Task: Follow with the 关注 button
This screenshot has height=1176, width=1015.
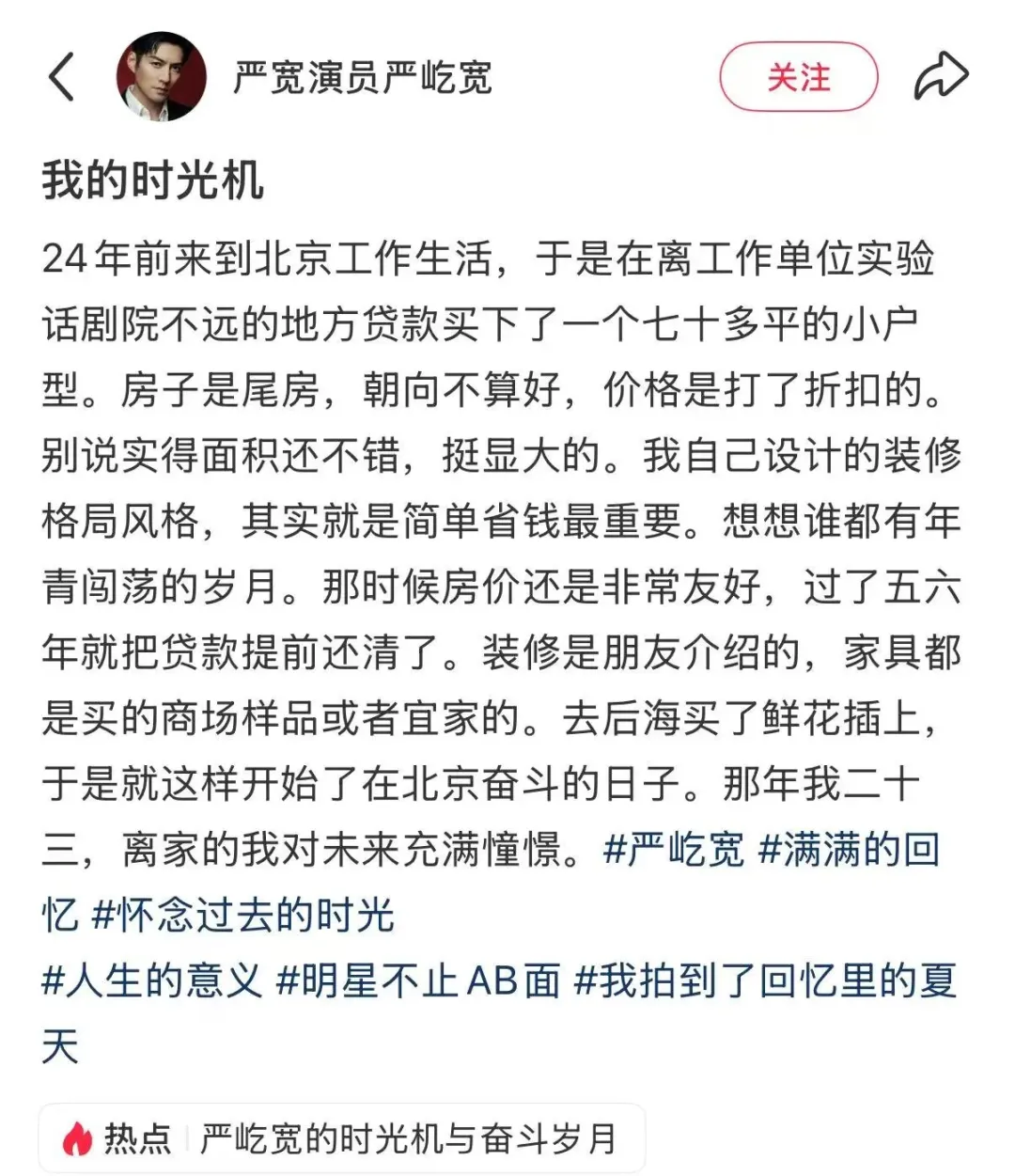Action: [x=799, y=77]
